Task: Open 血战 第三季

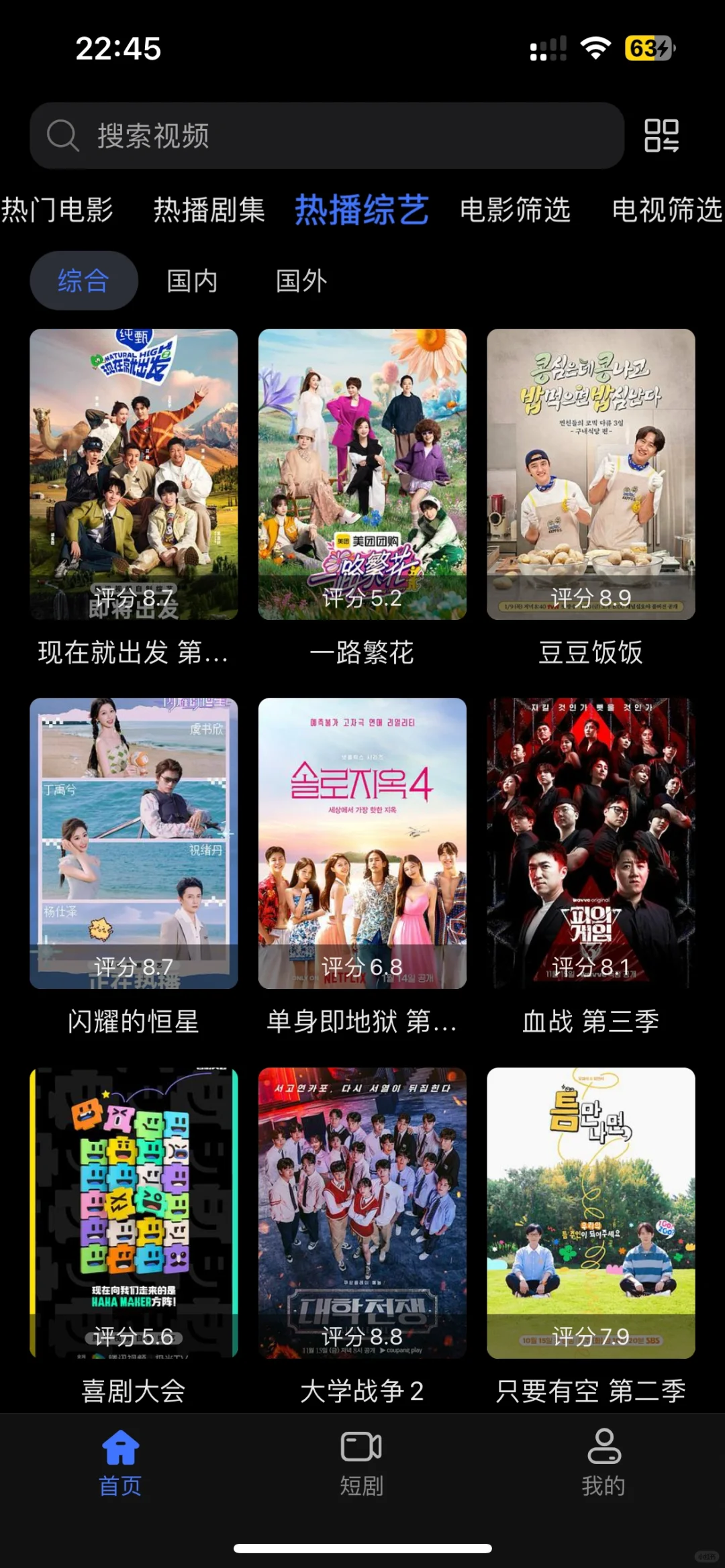Action: (591, 843)
